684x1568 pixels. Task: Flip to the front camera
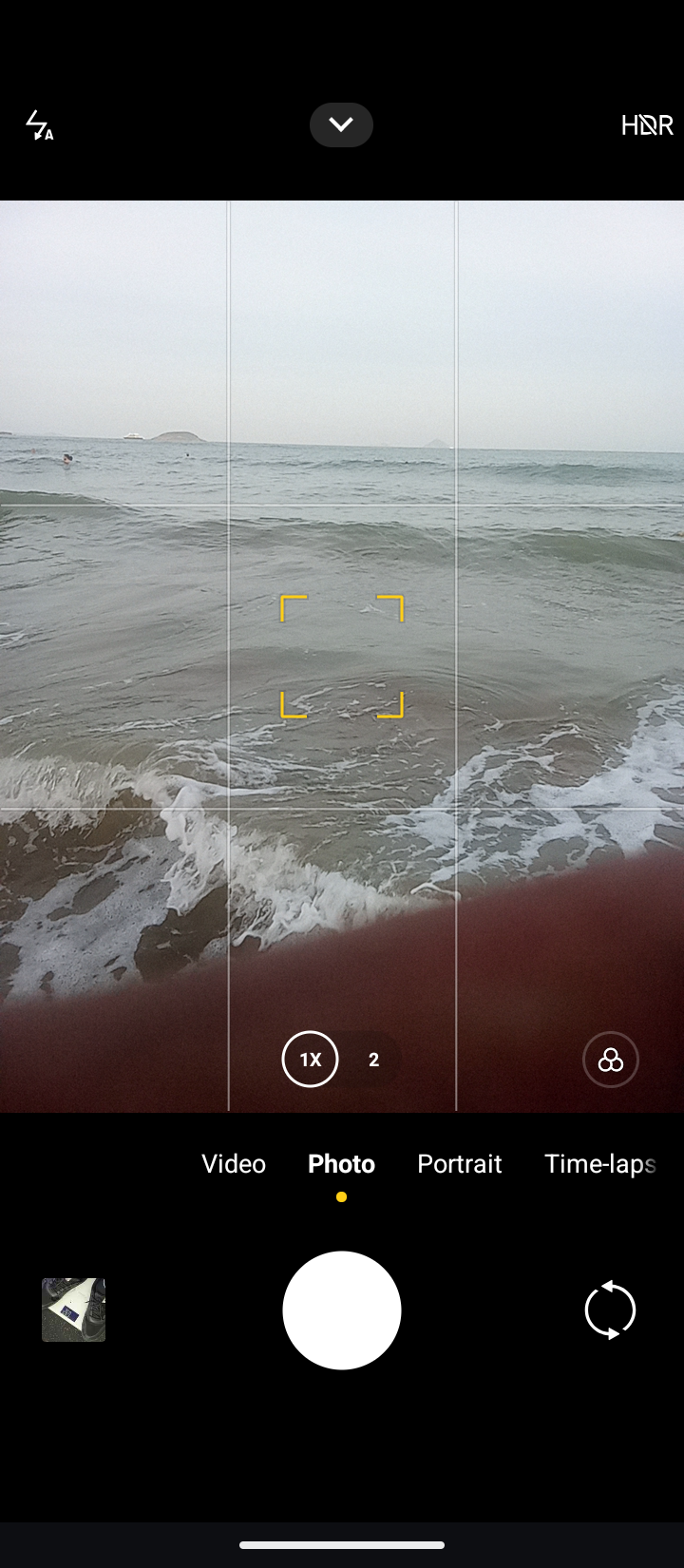(610, 1310)
